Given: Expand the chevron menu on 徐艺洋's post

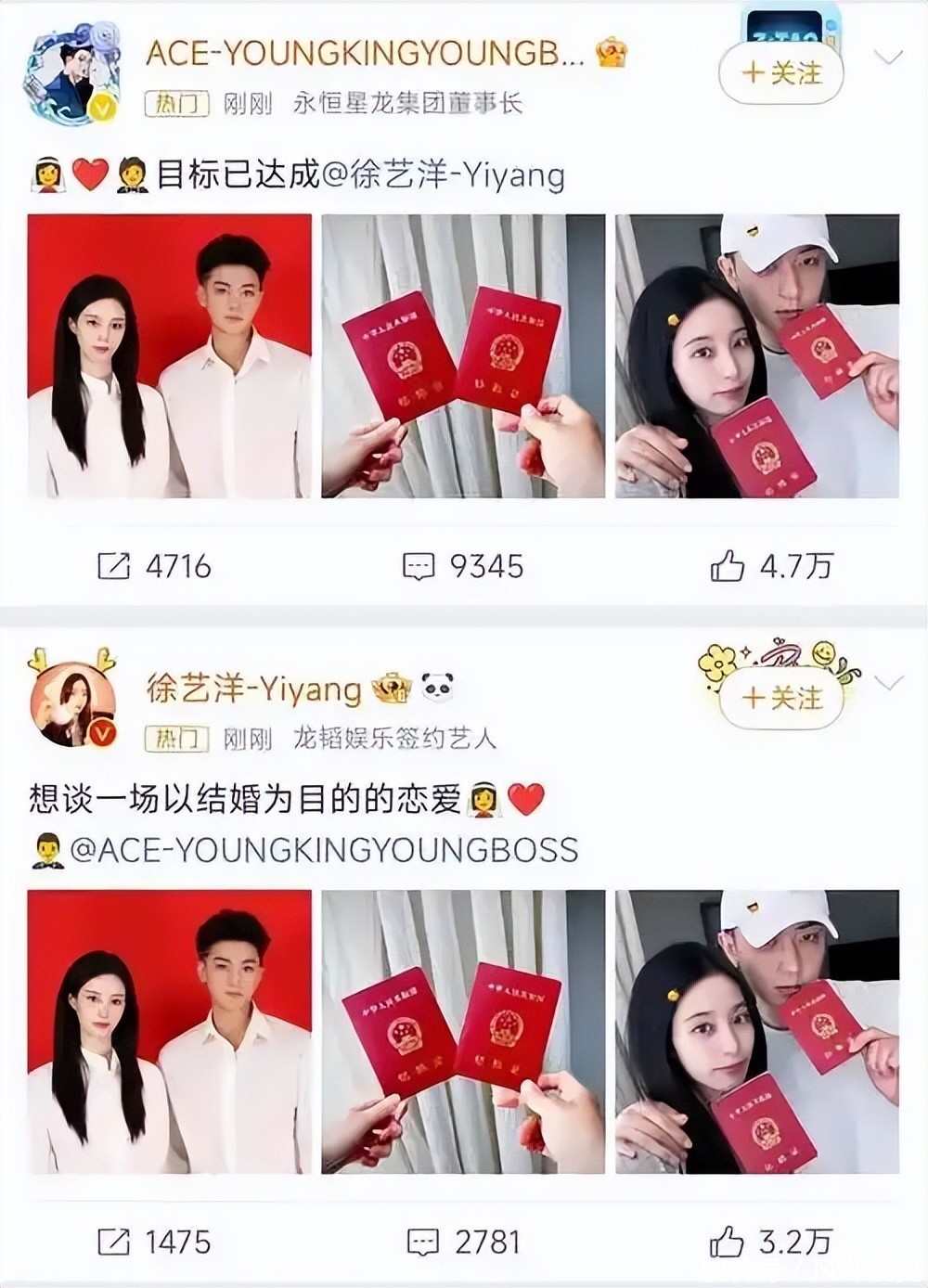Looking at the screenshot, I should click(888, 684).
